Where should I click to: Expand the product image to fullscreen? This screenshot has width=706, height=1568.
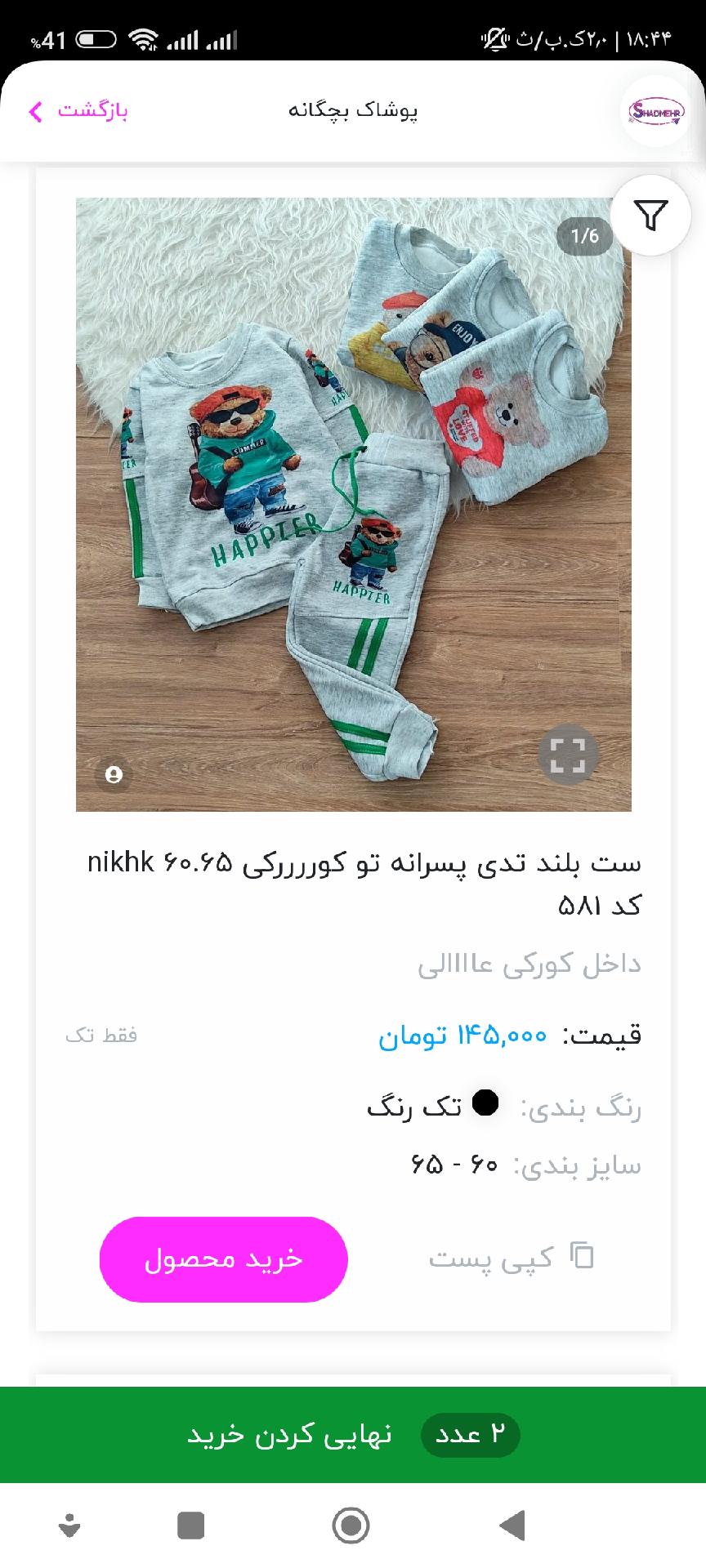(567, 755)
